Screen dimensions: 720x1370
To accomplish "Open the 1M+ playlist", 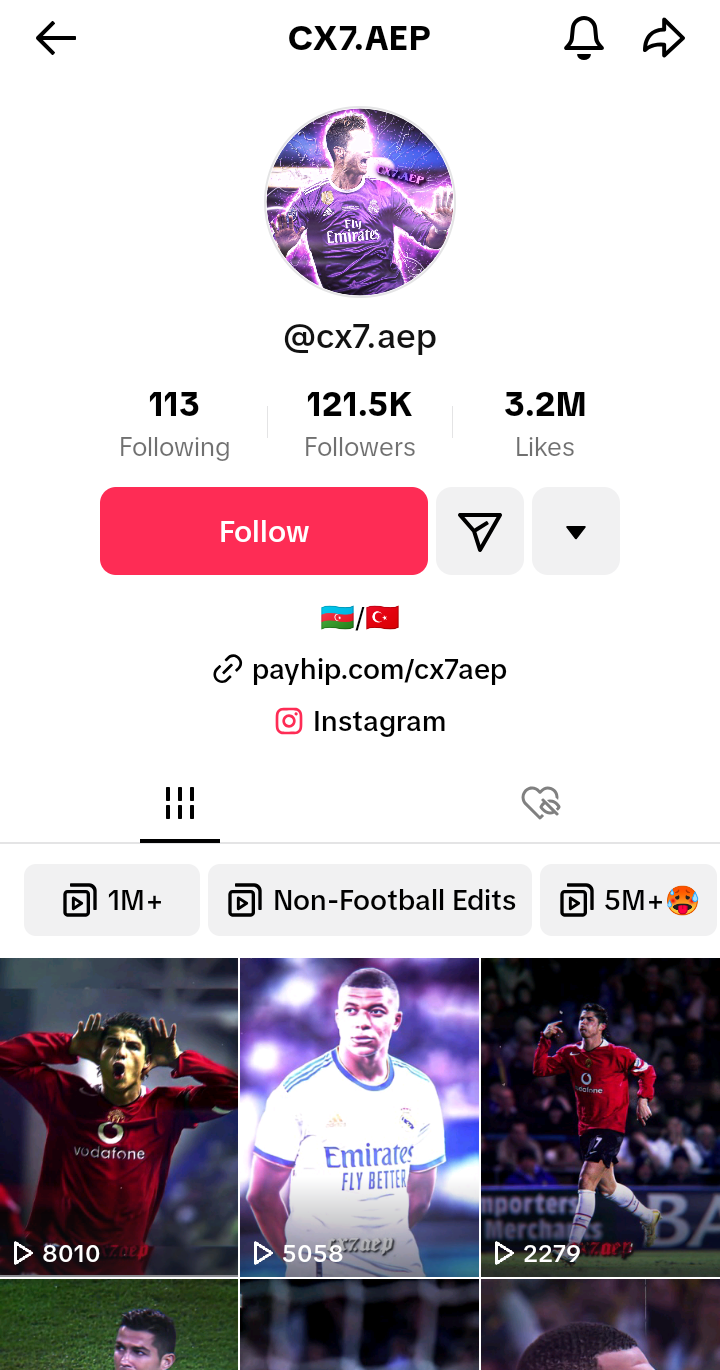I will [112, 900].
